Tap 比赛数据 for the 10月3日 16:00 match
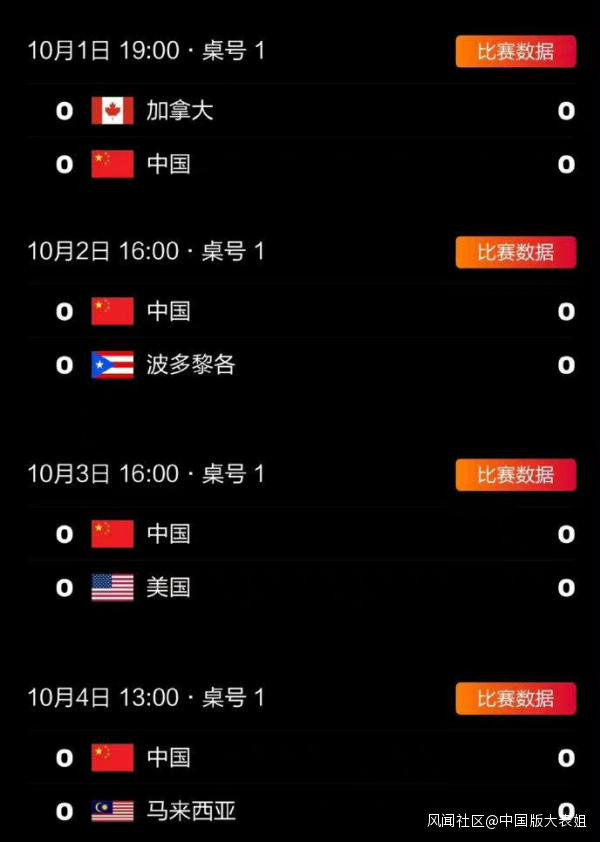Image resolution: width=600 pixels, height=842 pixels. tap(515, 475)
